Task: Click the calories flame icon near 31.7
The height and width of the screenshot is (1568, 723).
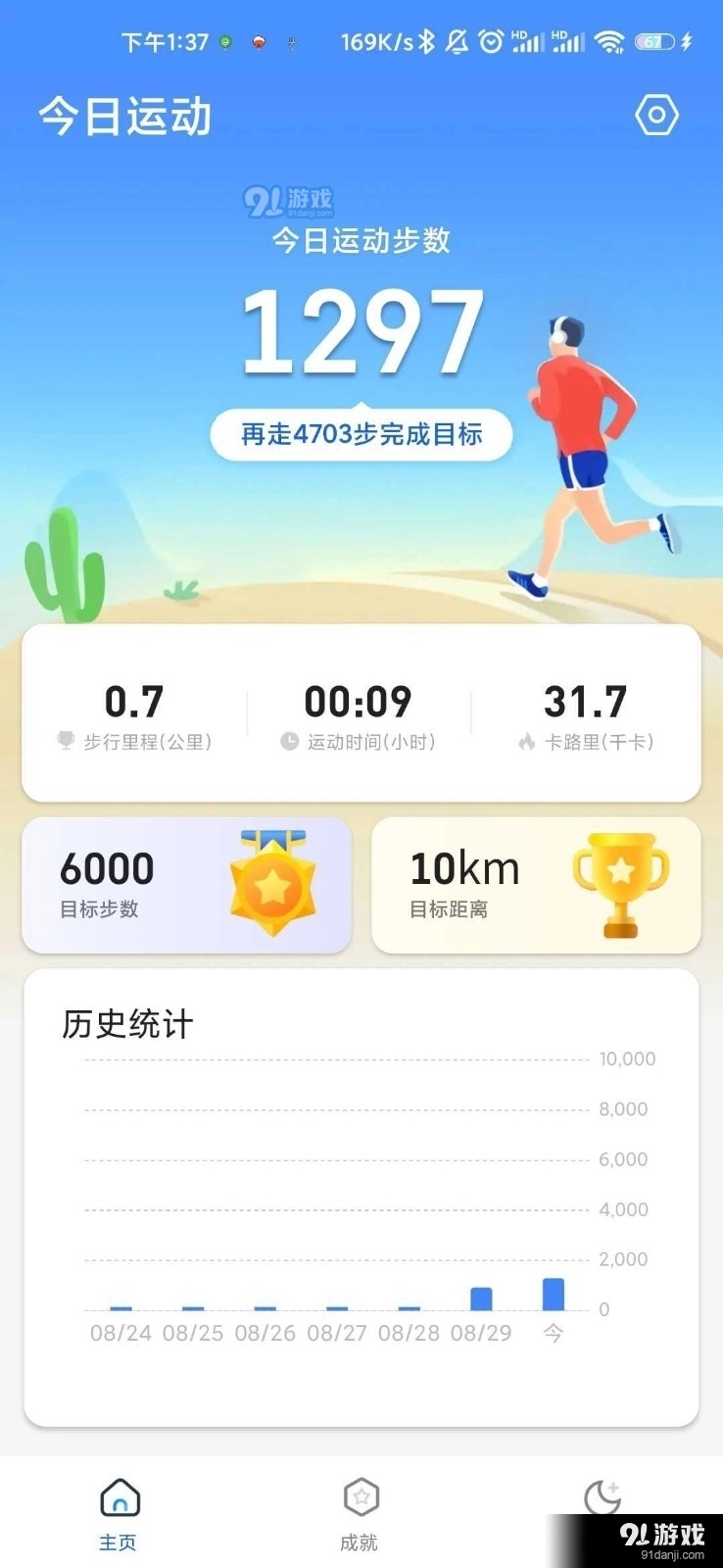Action: tap(529, 742)
